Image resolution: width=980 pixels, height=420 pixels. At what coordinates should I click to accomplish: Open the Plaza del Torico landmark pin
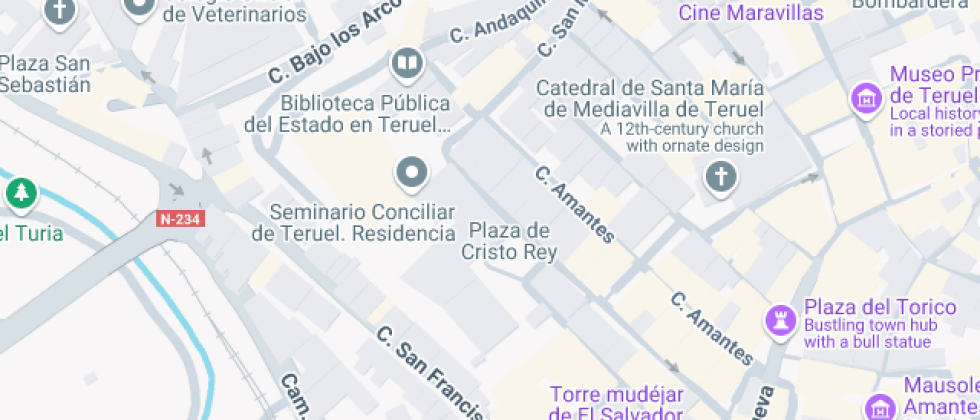776,320
